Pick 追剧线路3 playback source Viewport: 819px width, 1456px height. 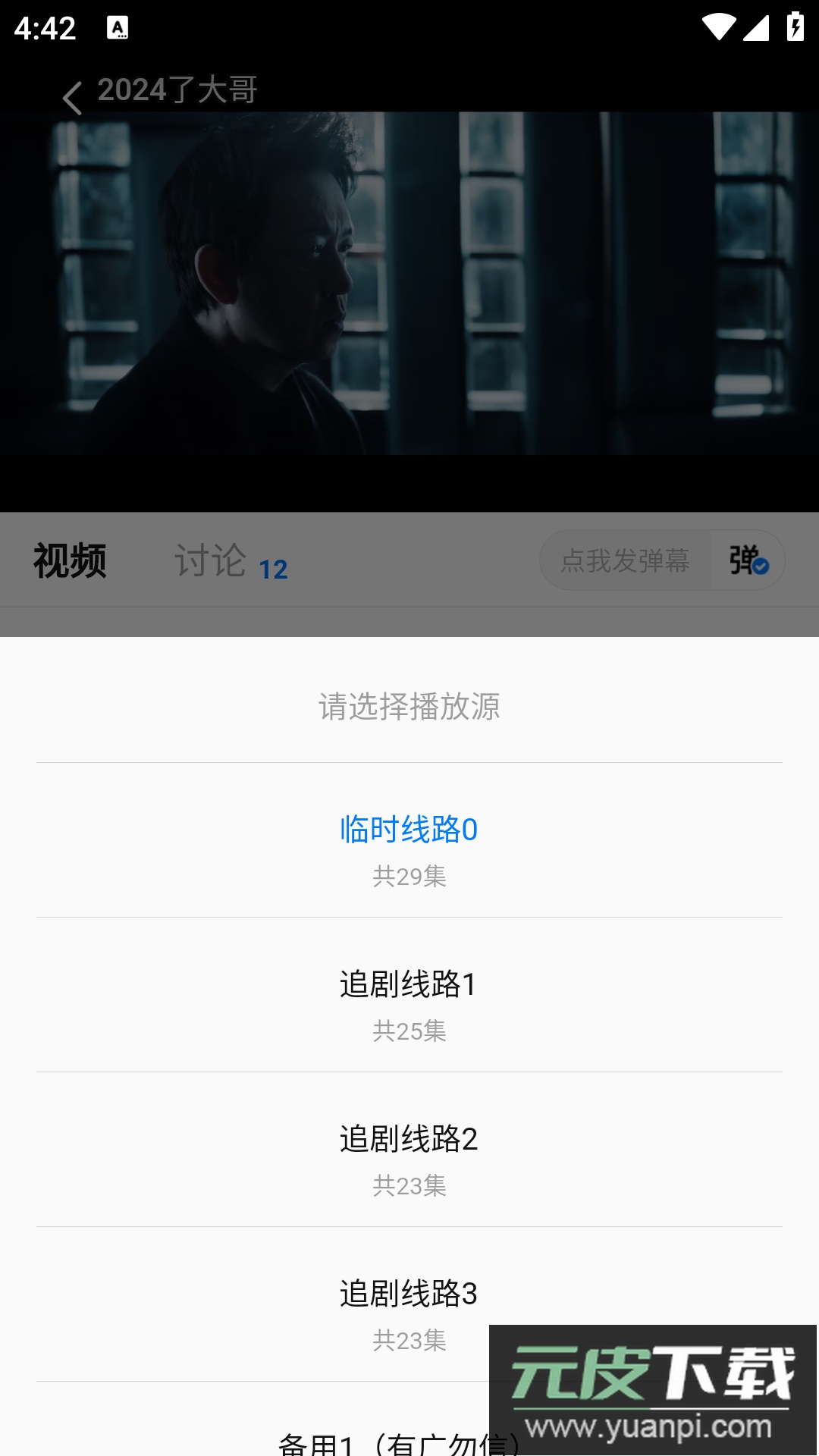409,1306
